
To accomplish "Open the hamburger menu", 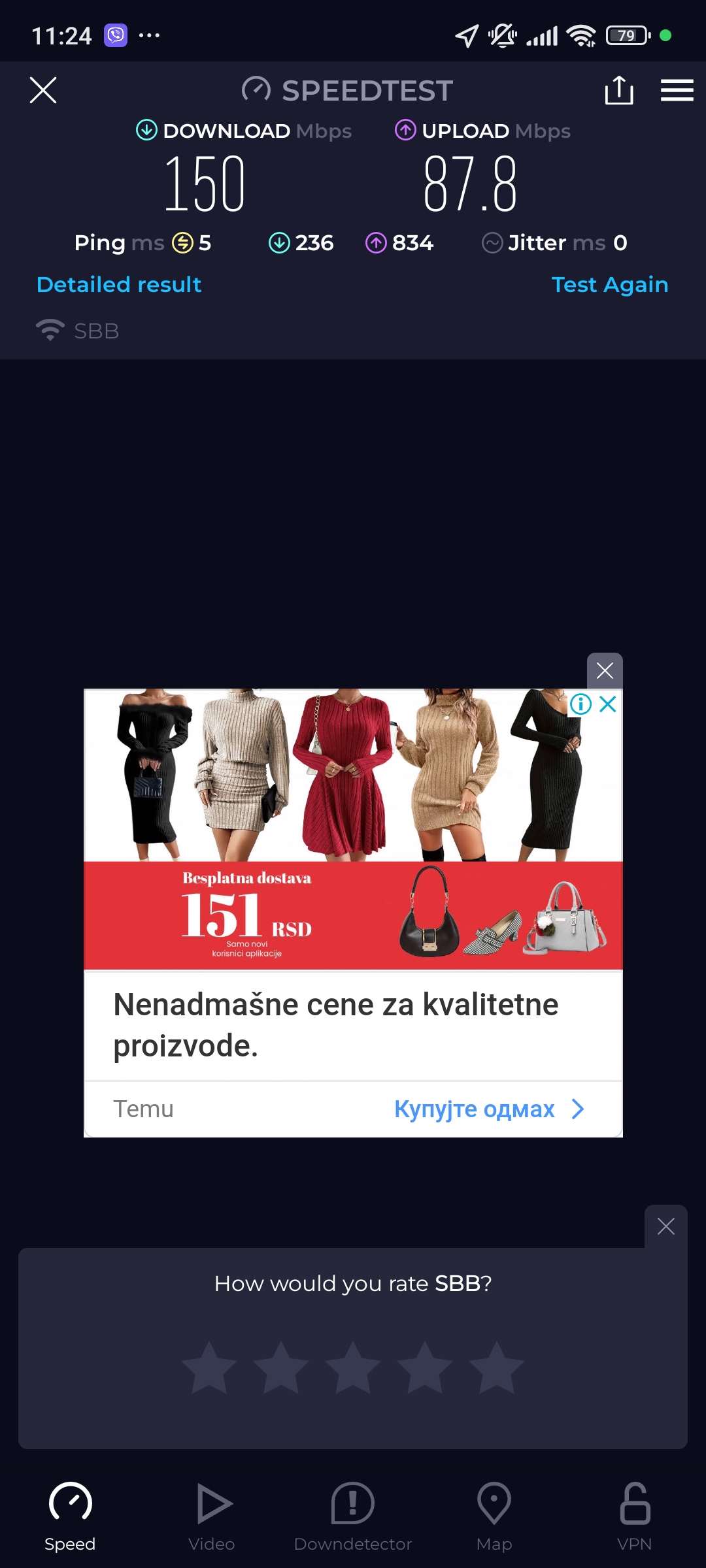I will point(677,90).
